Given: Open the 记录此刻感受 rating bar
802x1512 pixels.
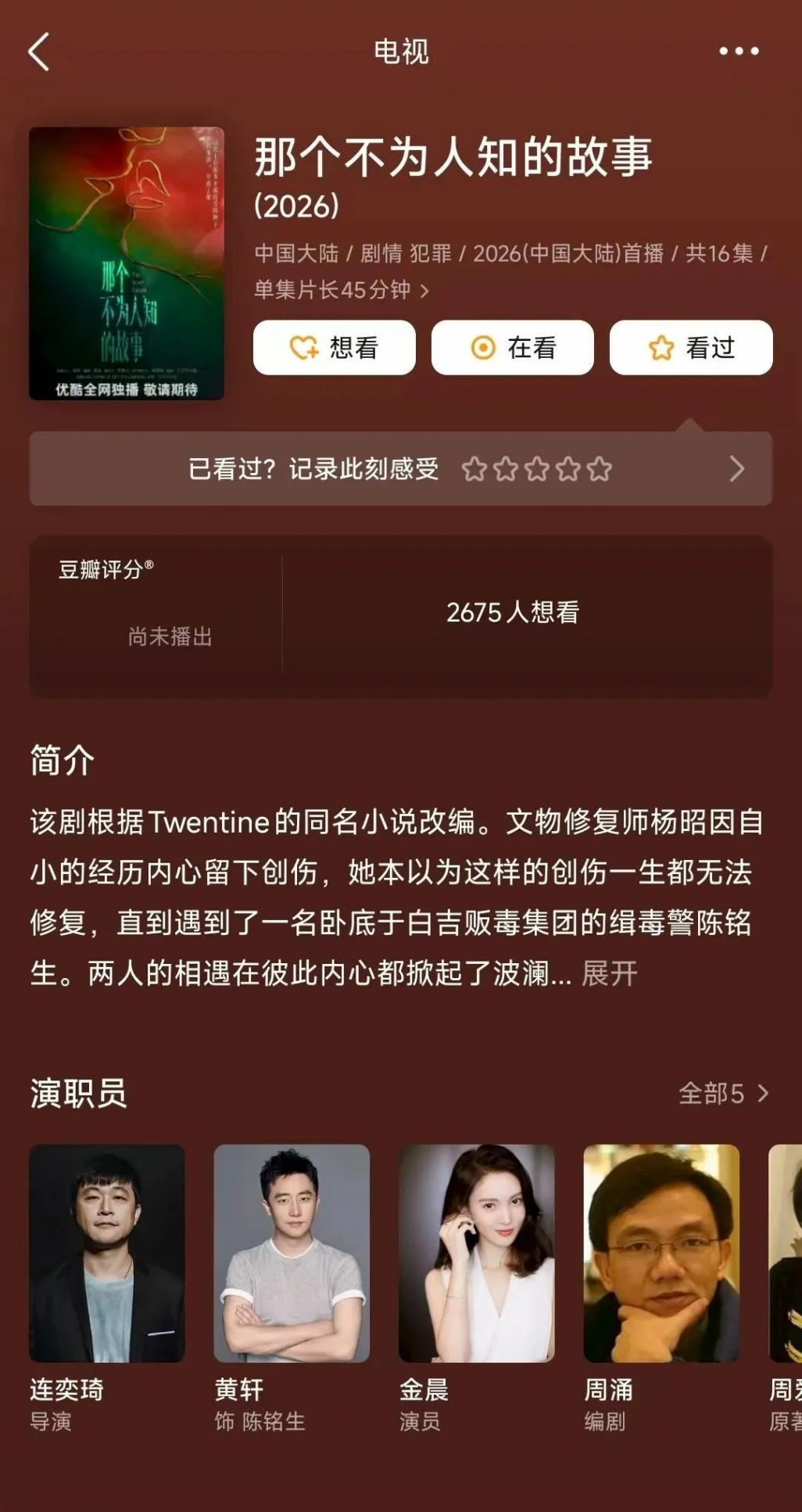Looking at the screenshot, I should coord(400,469).
